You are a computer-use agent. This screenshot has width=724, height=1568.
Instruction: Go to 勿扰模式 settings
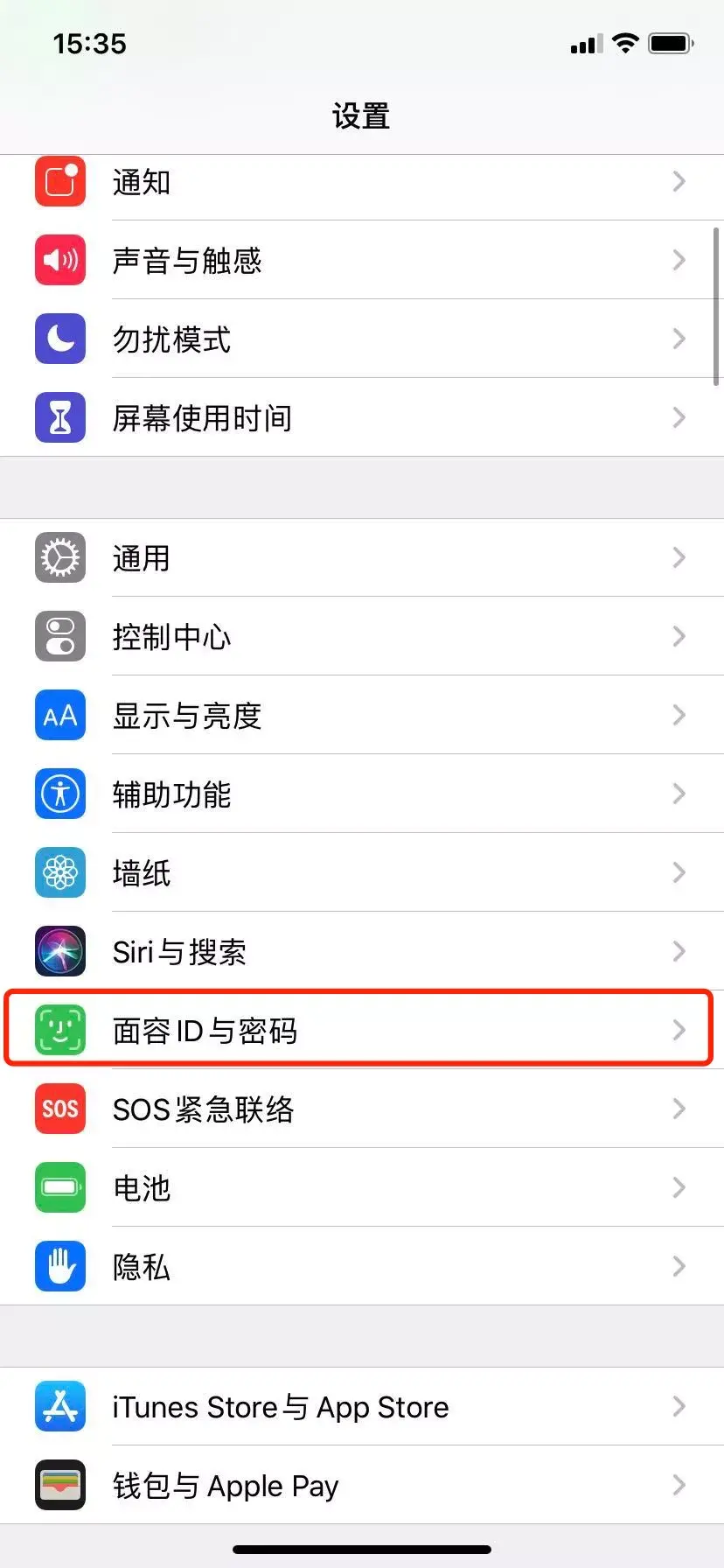click(362, 339)
